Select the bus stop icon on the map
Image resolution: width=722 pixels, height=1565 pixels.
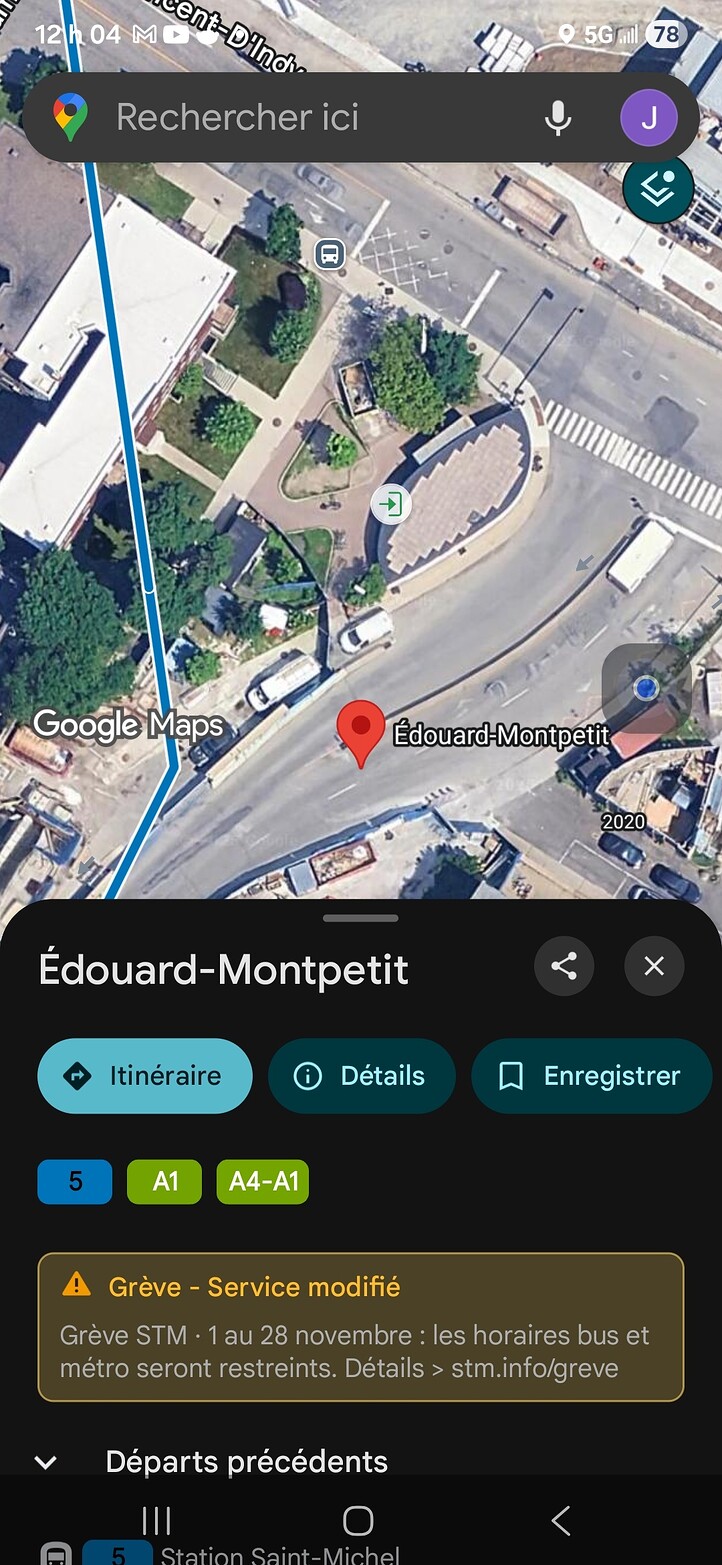(x=330, y=255)
